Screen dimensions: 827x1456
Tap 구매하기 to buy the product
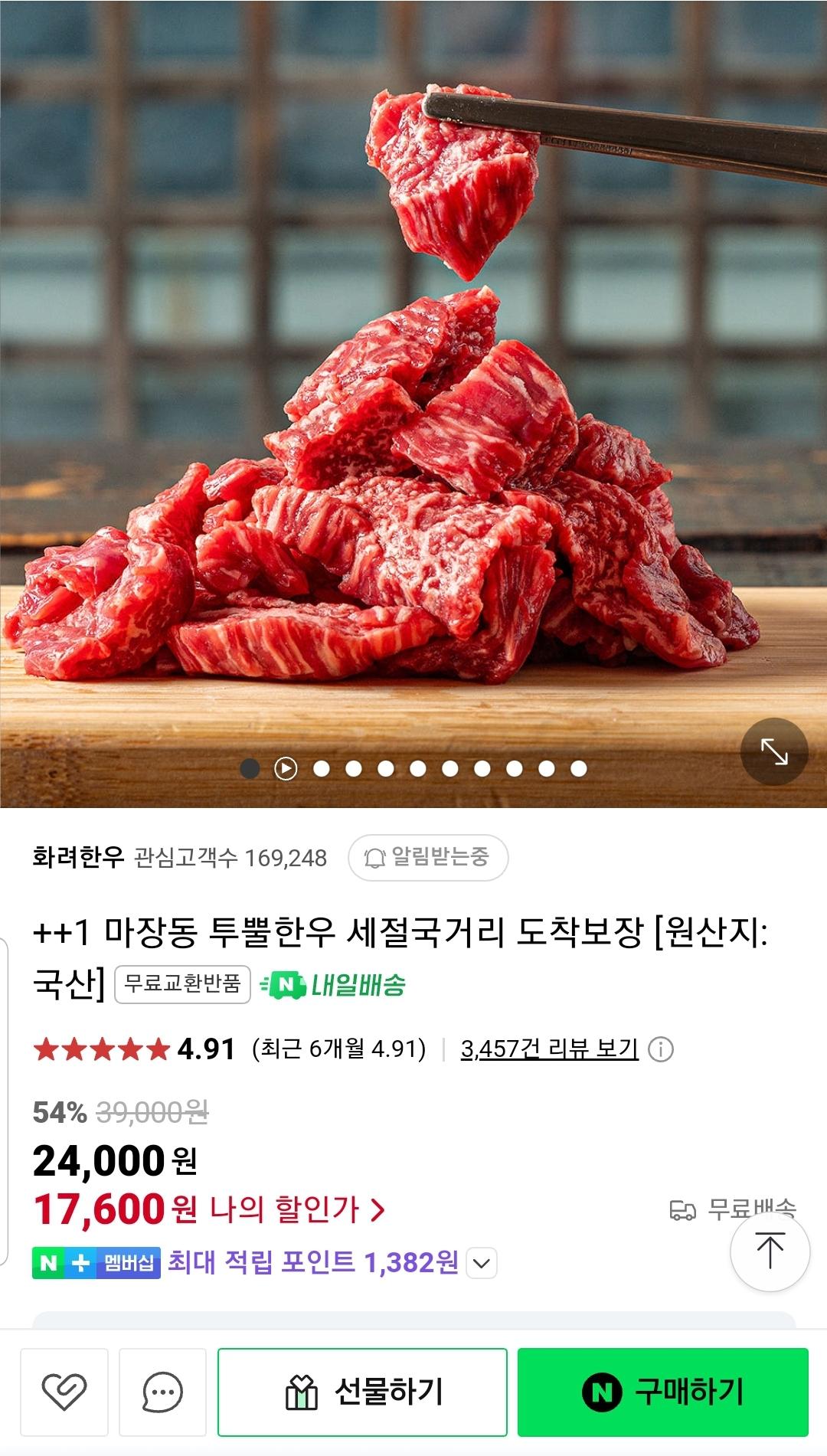click(663, 1392)
